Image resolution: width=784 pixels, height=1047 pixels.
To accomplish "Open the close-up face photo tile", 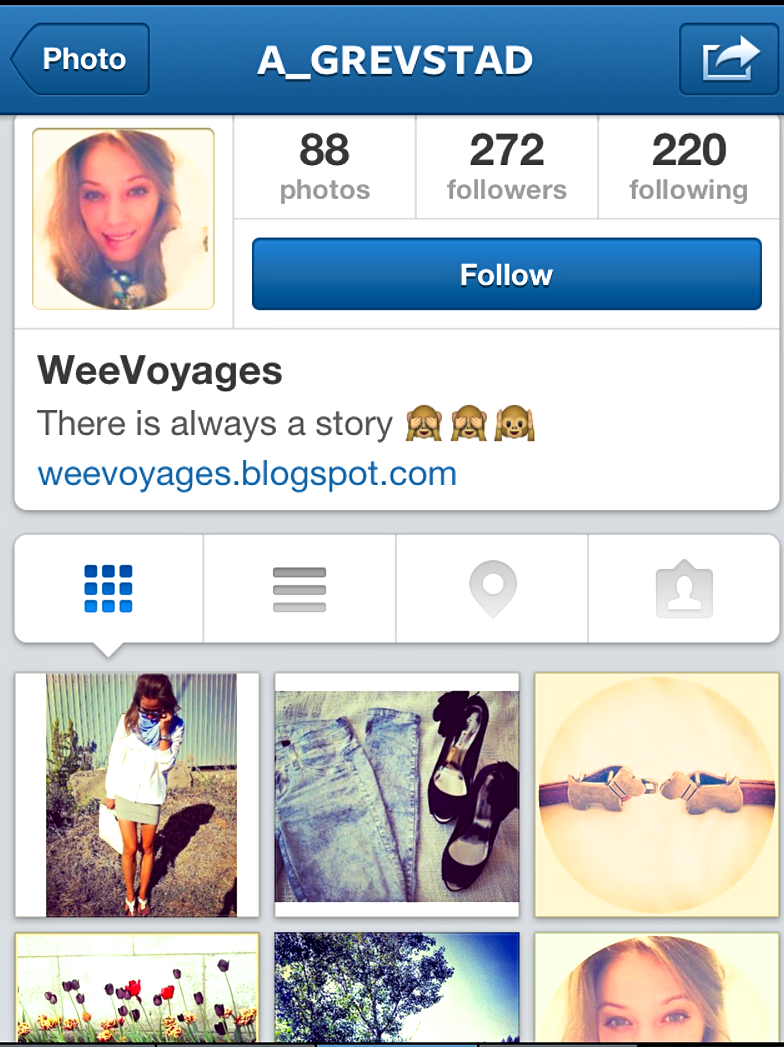I will 657,988.
